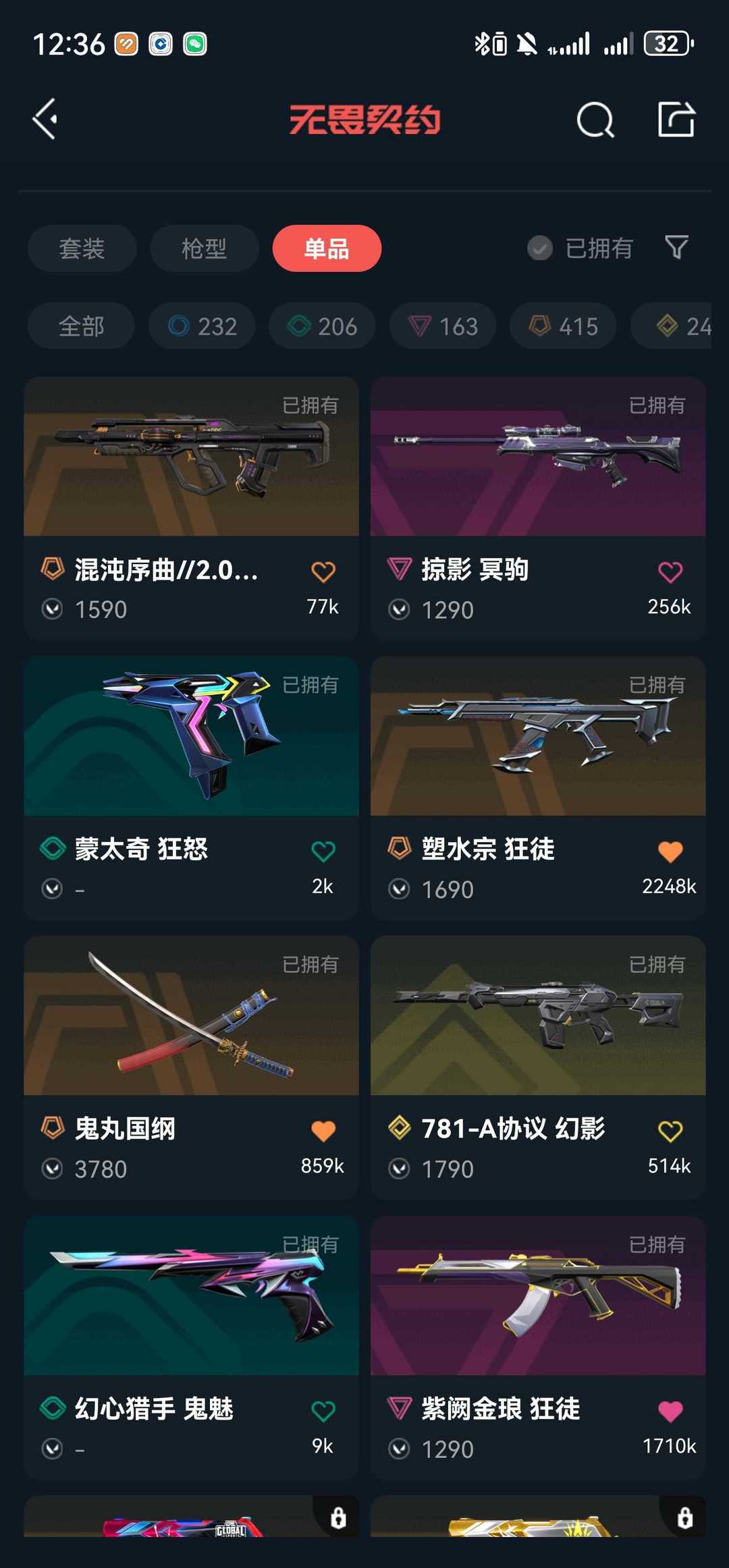The image size is (729, 1568).
Task: Unfavorite the 塑水宗 狂徒 filled heart
Action: coord(670,851)
